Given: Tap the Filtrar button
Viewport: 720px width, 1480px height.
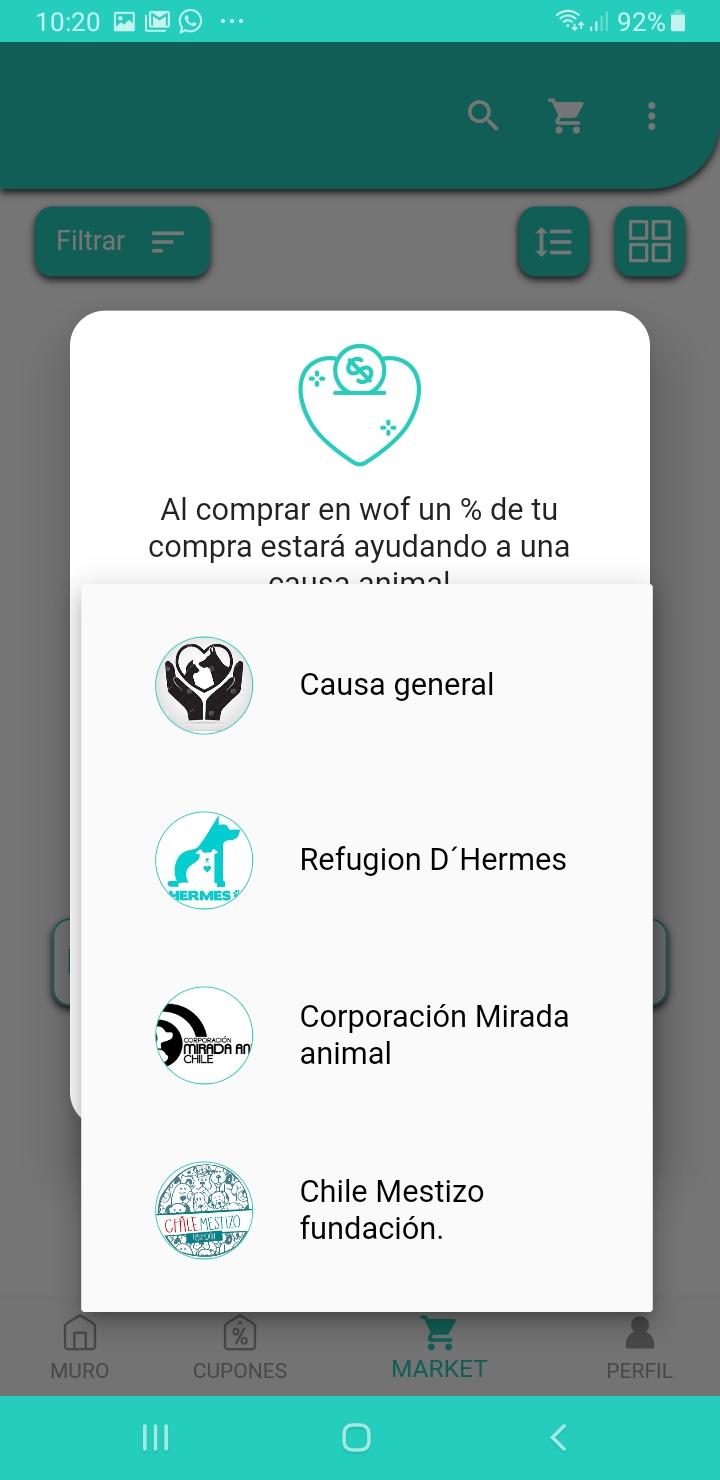Looking at the screenshot, I should point(122,241).
